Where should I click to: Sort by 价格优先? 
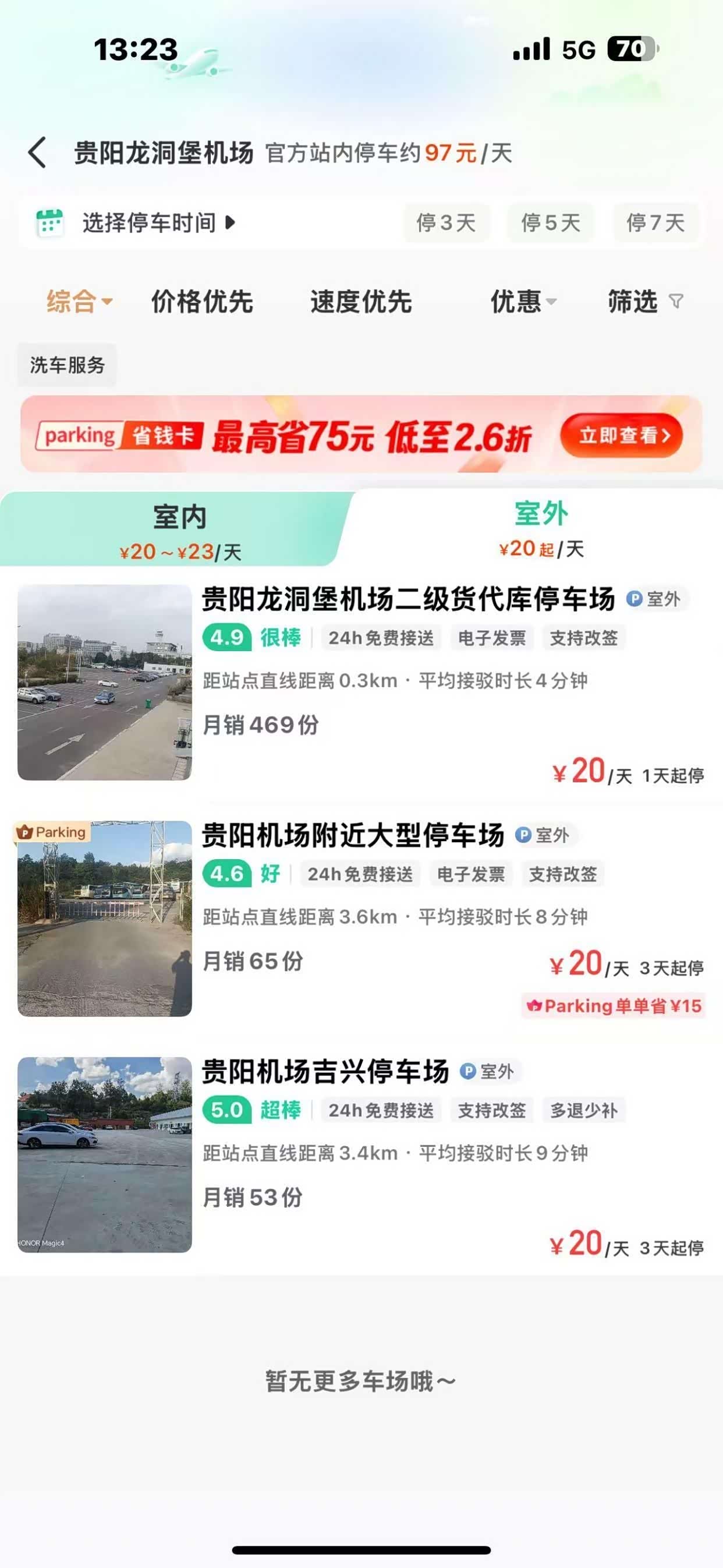click(x=202, y=301)
